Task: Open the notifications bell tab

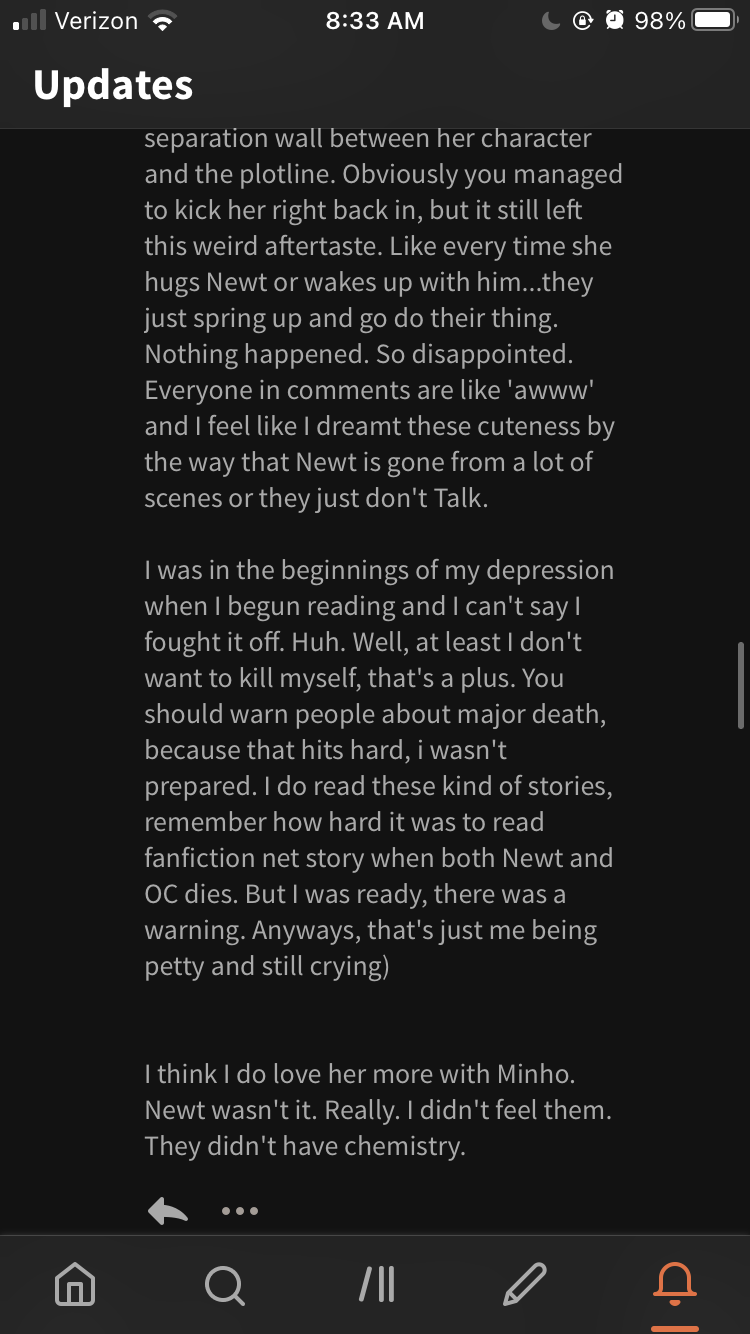Action: coord(674,1283)
